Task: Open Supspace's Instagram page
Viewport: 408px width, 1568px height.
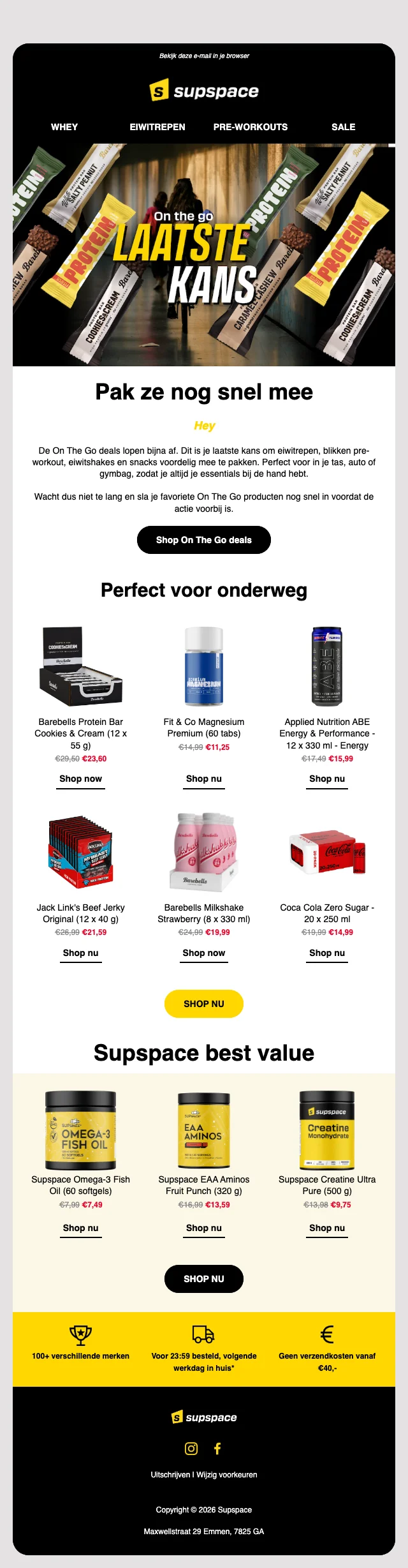Action: 191,1449
